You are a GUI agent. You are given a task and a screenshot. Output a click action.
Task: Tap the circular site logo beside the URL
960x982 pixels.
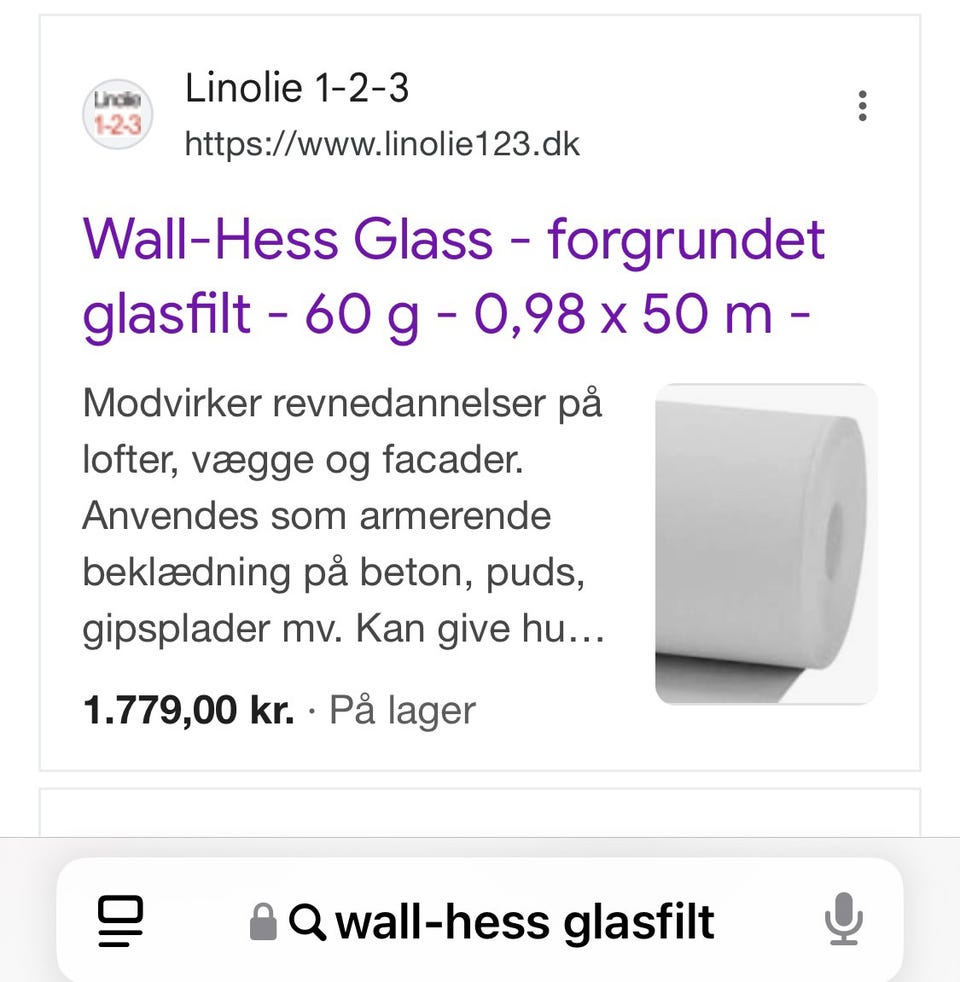pyautogui.click(x=118, y=113)
